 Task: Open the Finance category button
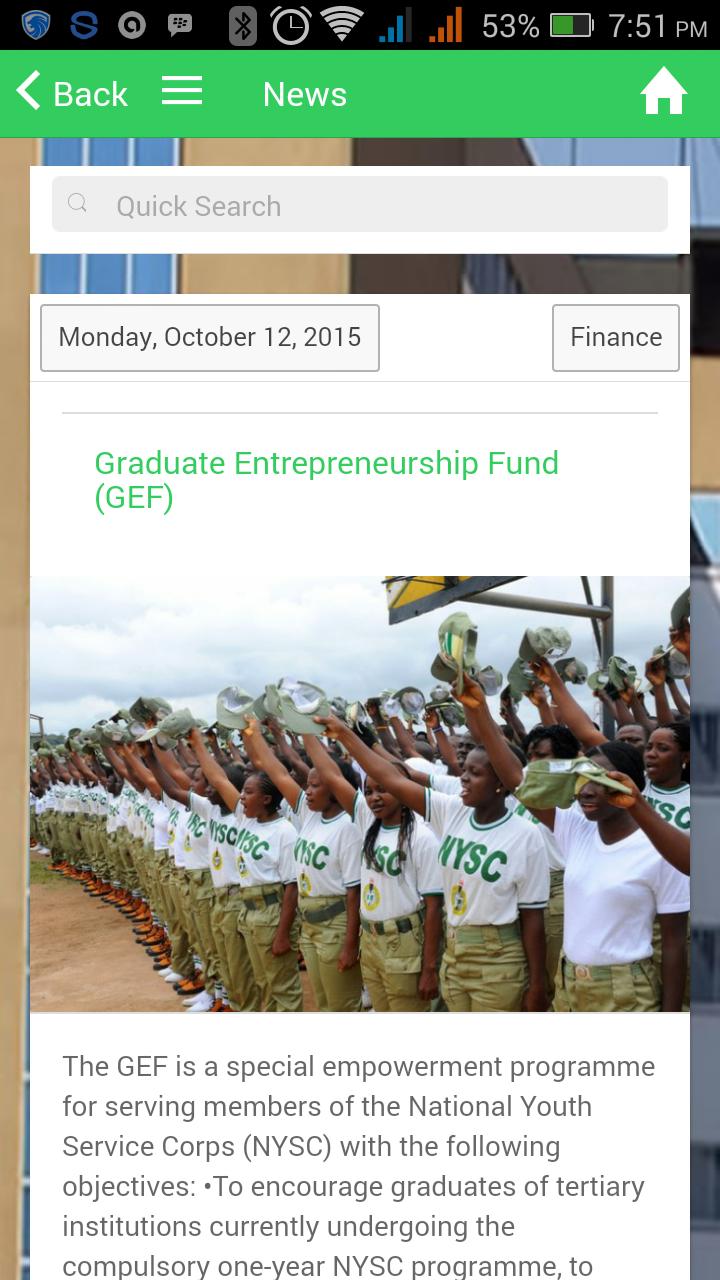point(615,338)
